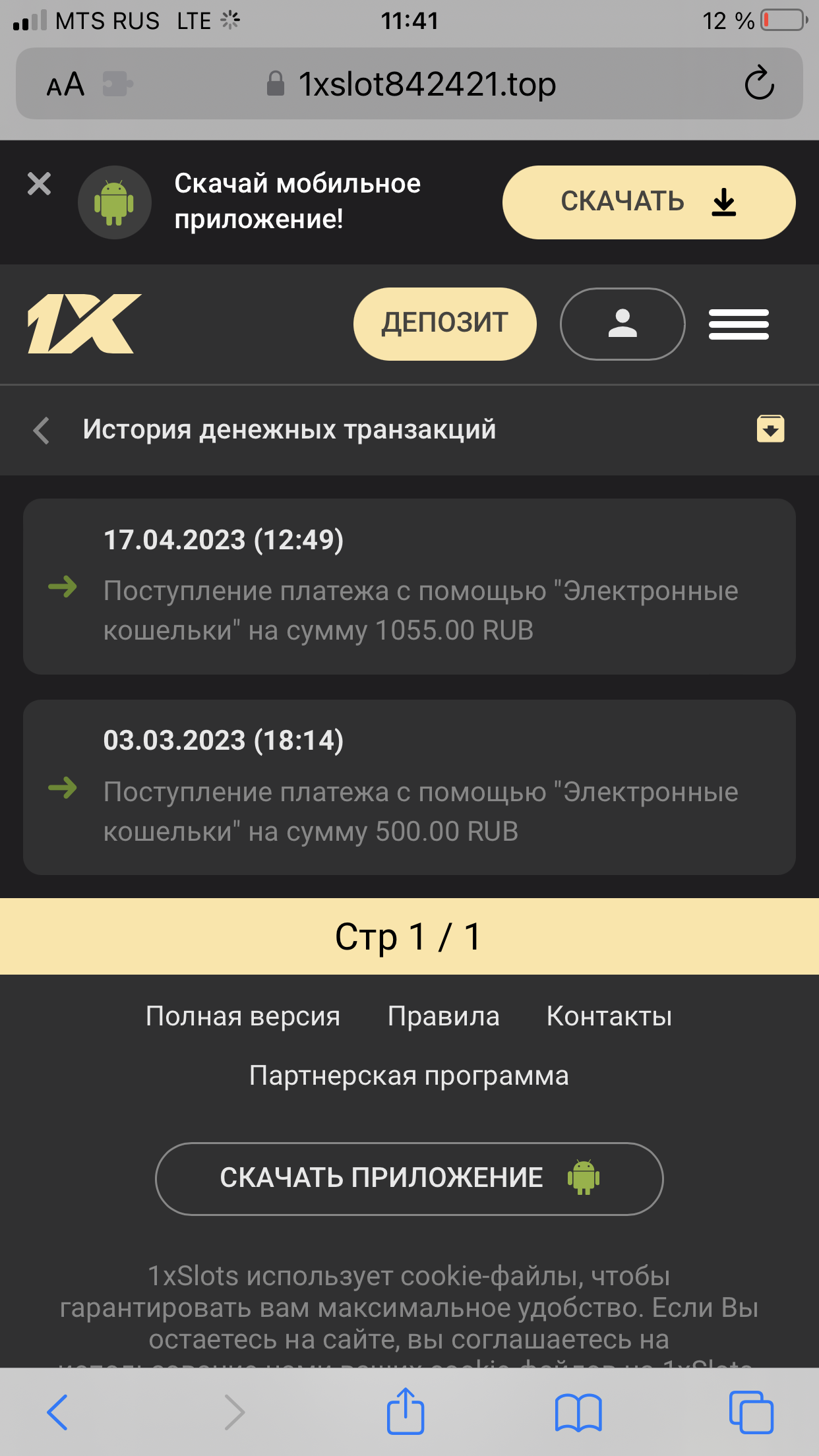Reload the page in Safari
819x1456 pixels.
[759, 83]
